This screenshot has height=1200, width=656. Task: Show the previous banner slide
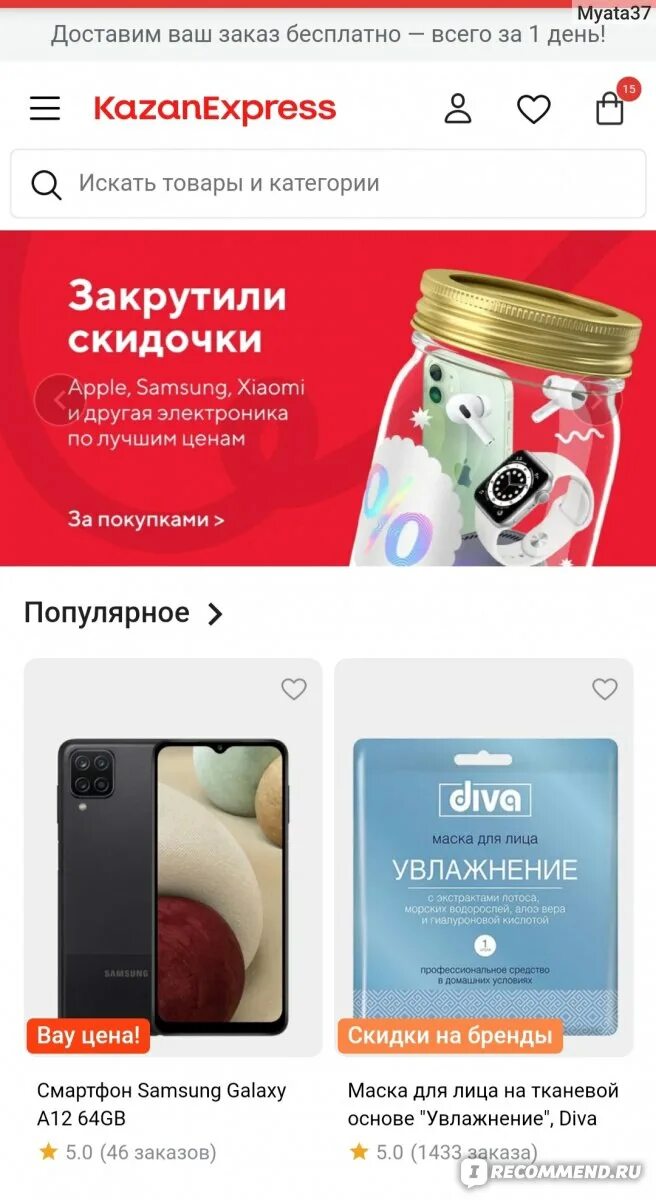point(58,400)
